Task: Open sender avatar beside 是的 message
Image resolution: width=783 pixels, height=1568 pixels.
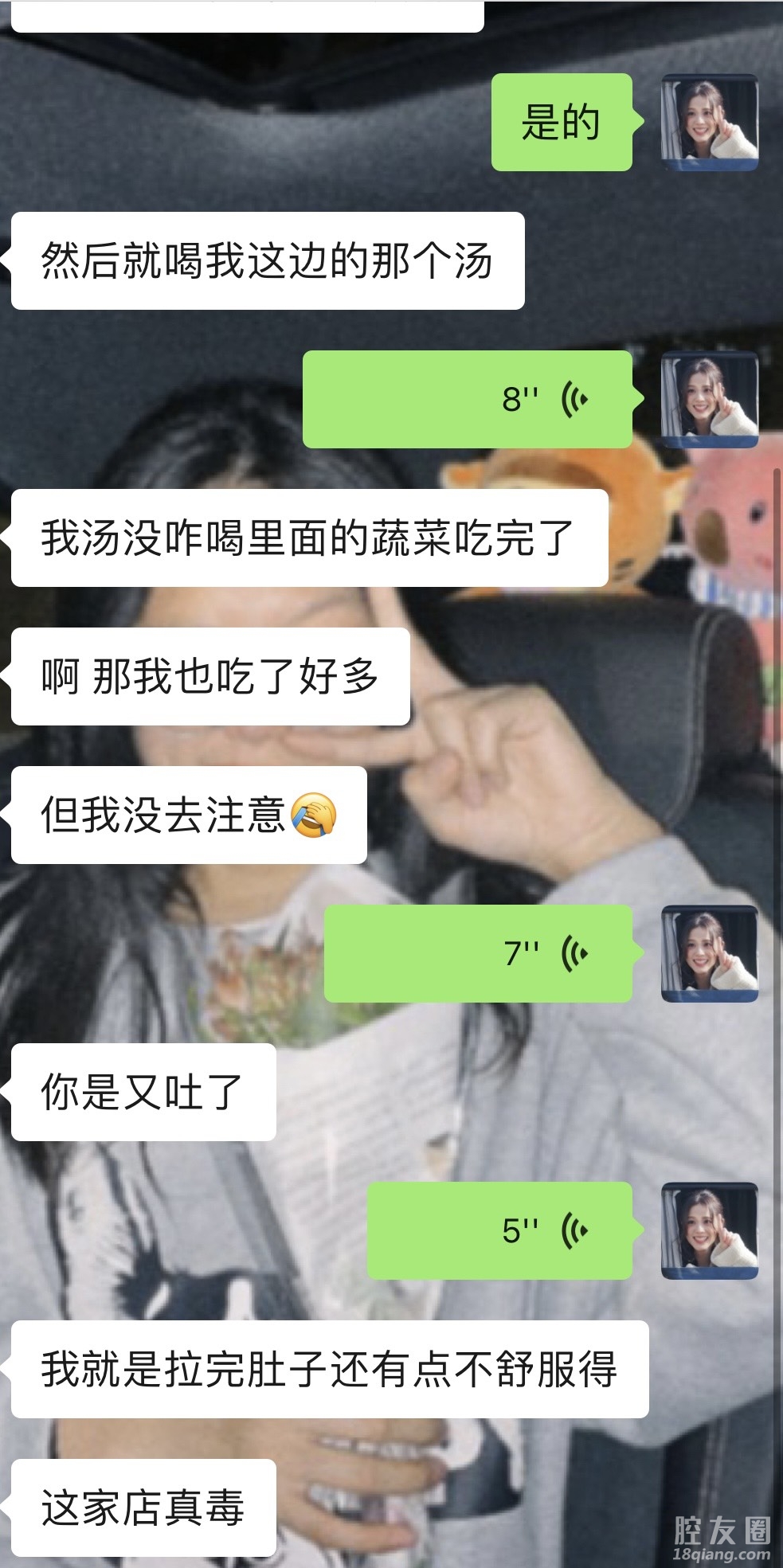Action: coord(709,123)
